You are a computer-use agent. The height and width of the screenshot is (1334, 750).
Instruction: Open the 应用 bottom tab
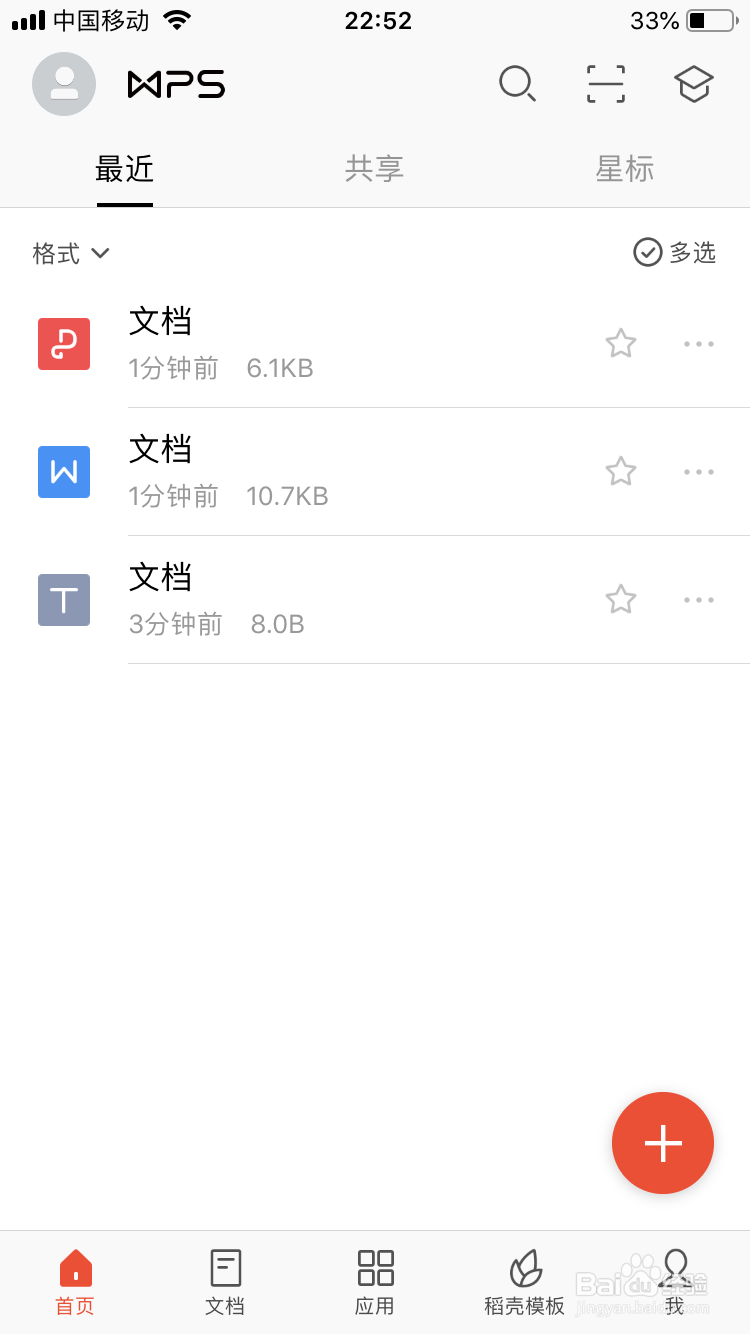click(x=375, y=1282)
